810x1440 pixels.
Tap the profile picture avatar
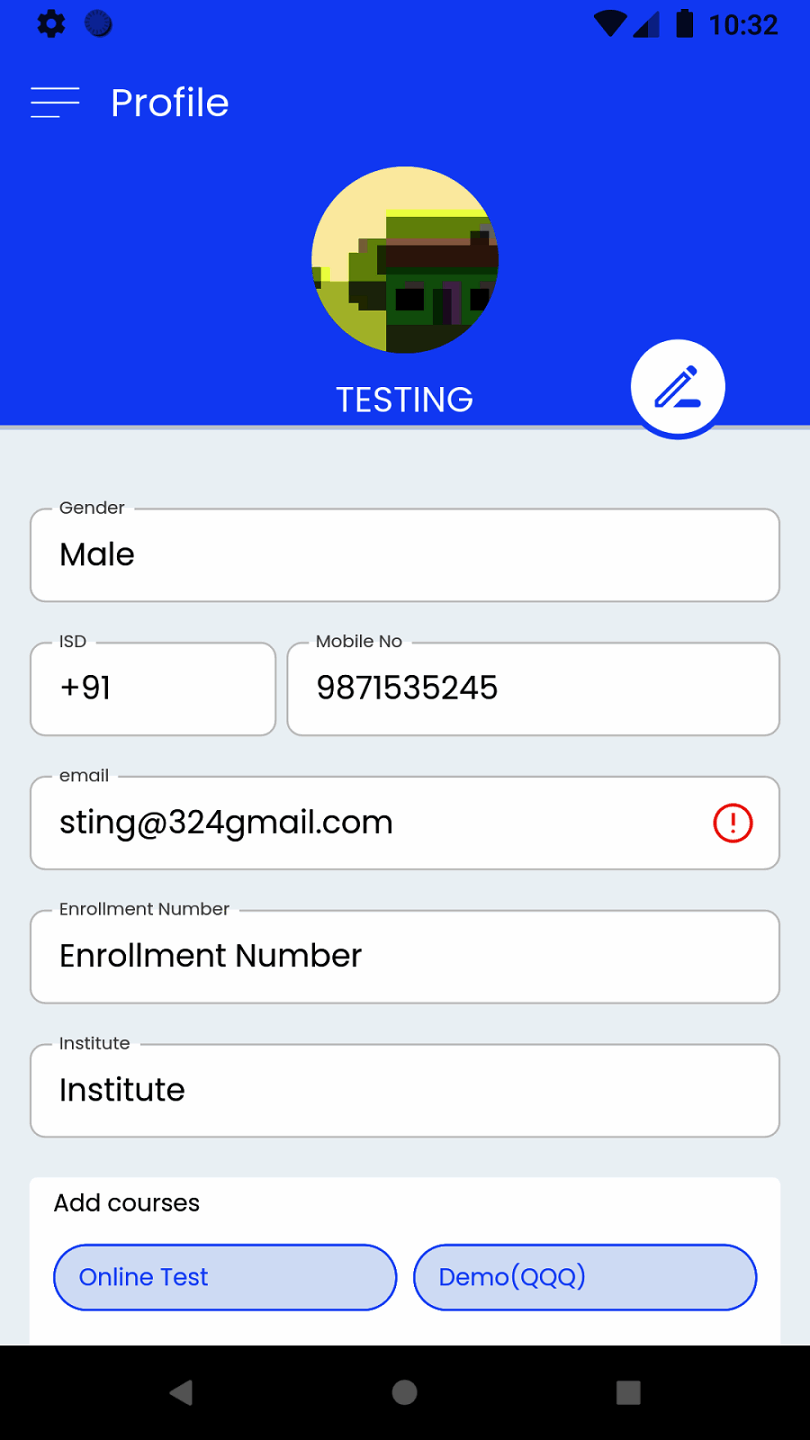(405, 260)
